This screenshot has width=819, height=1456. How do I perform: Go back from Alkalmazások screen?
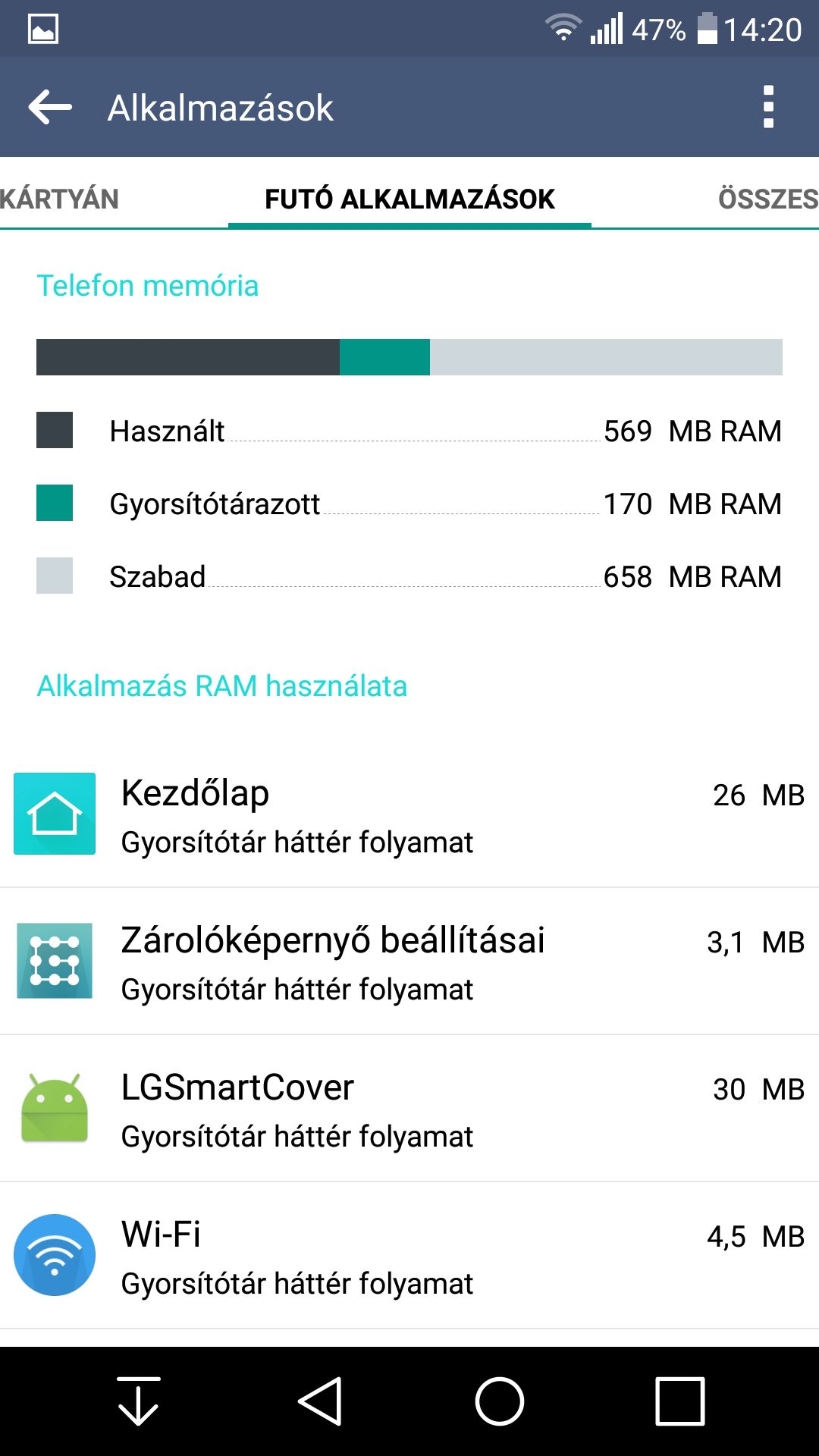click(50, 107)
